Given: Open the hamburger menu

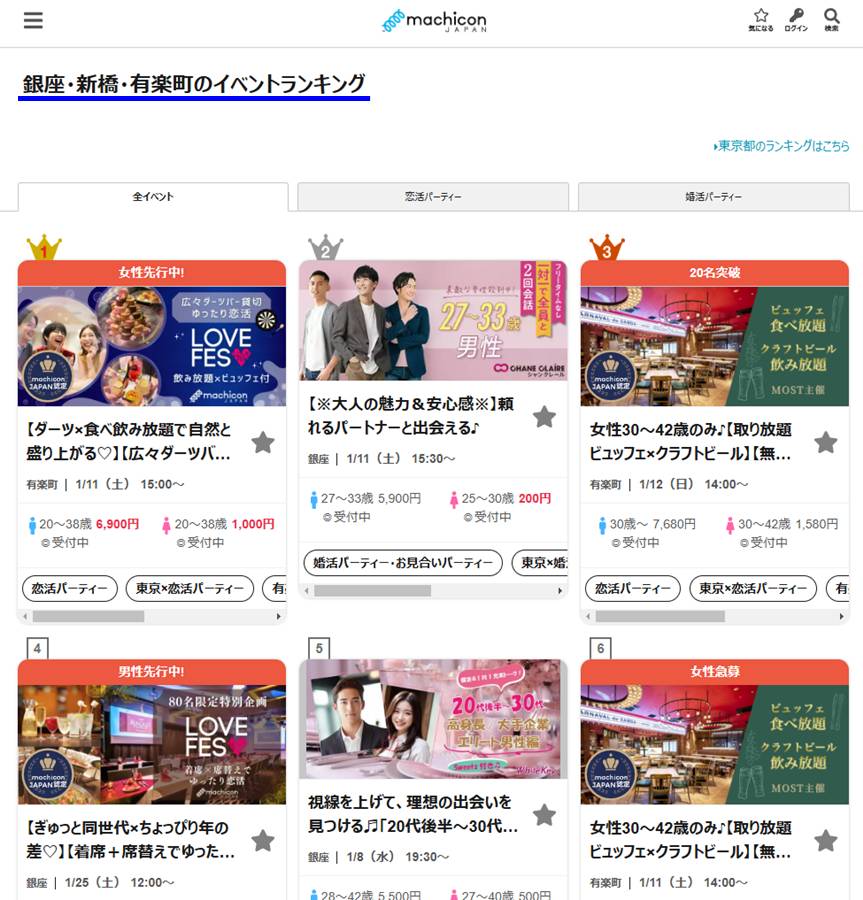Looking at the screenshot, I should click(x=33, y=20).
